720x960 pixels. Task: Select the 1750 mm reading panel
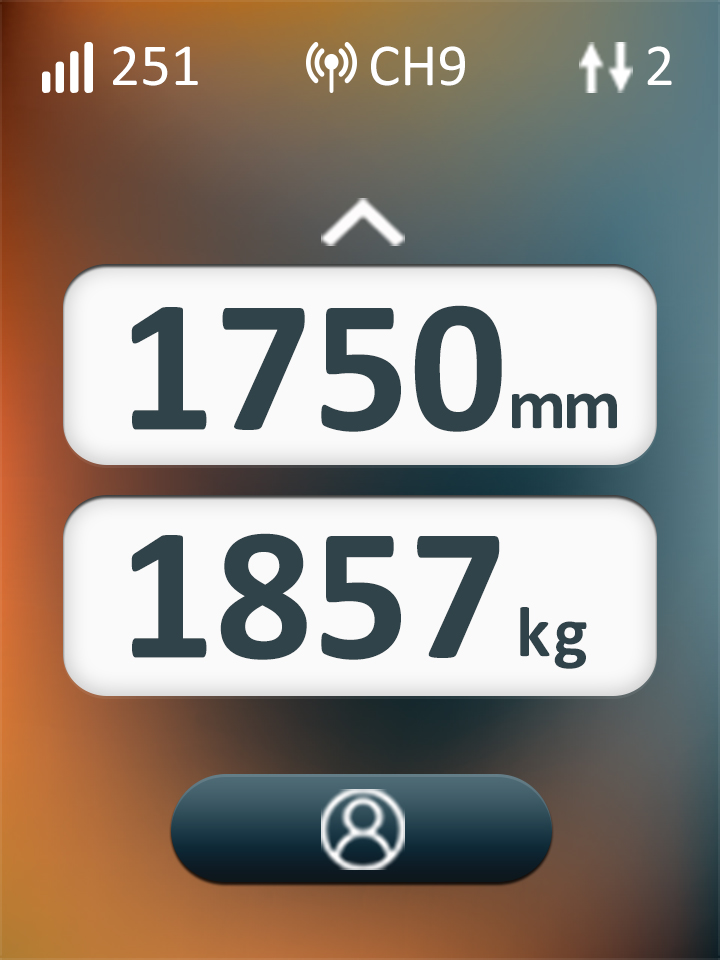click(x=360, y=365)
